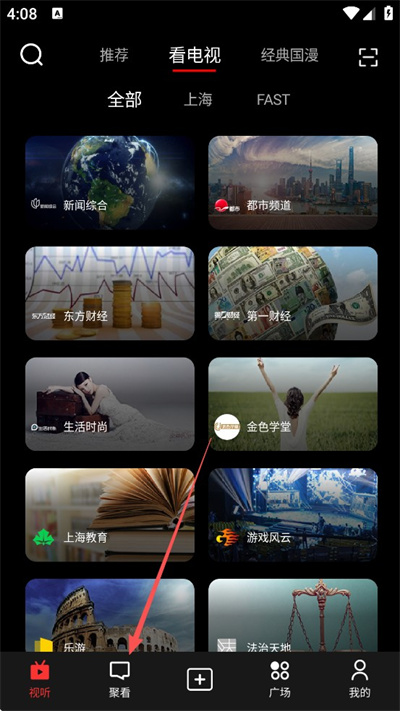Open the 游戏风云 channel
This screenshot has height=711, width=400.
pyautogui.click(x=293, y=515)
